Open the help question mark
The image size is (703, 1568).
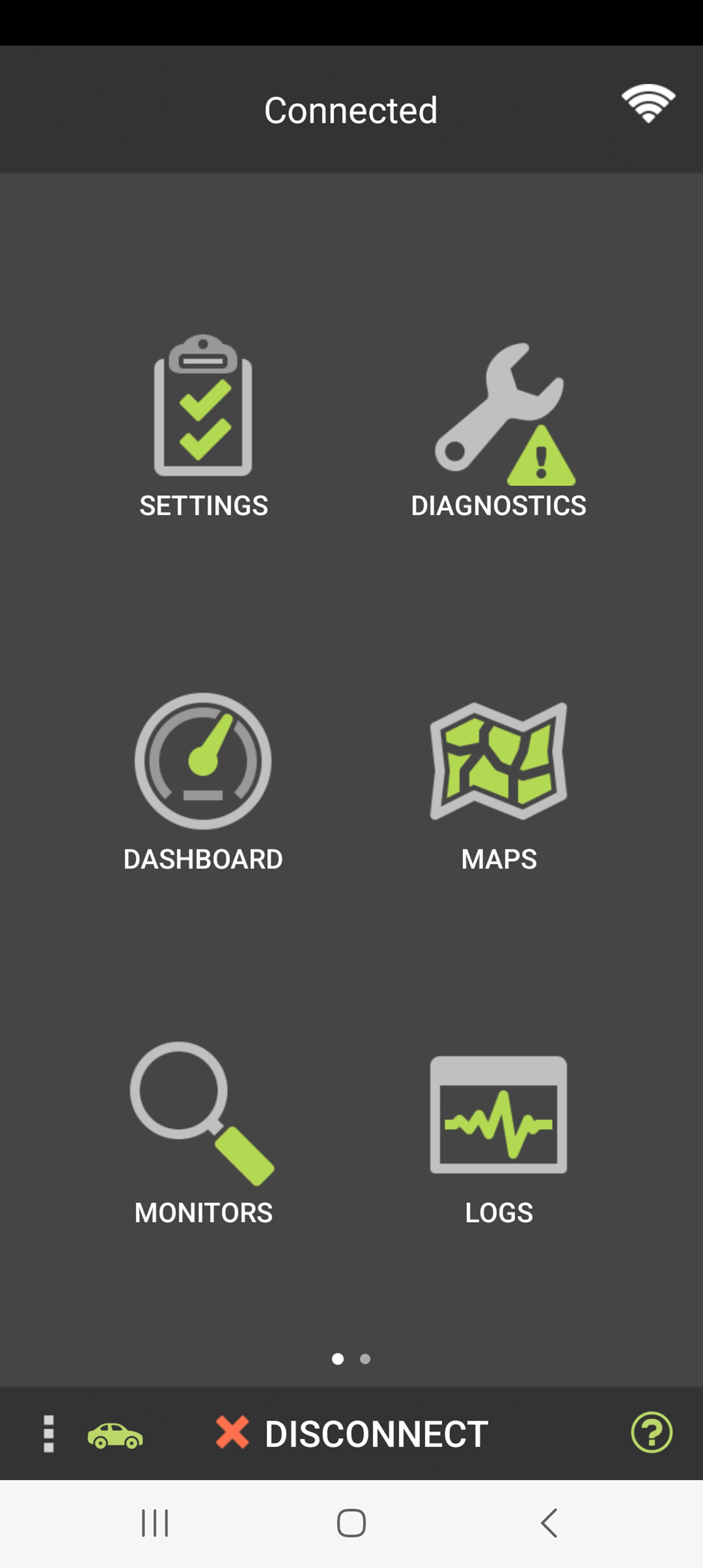pyautogui.click(x=651, y=1432)
